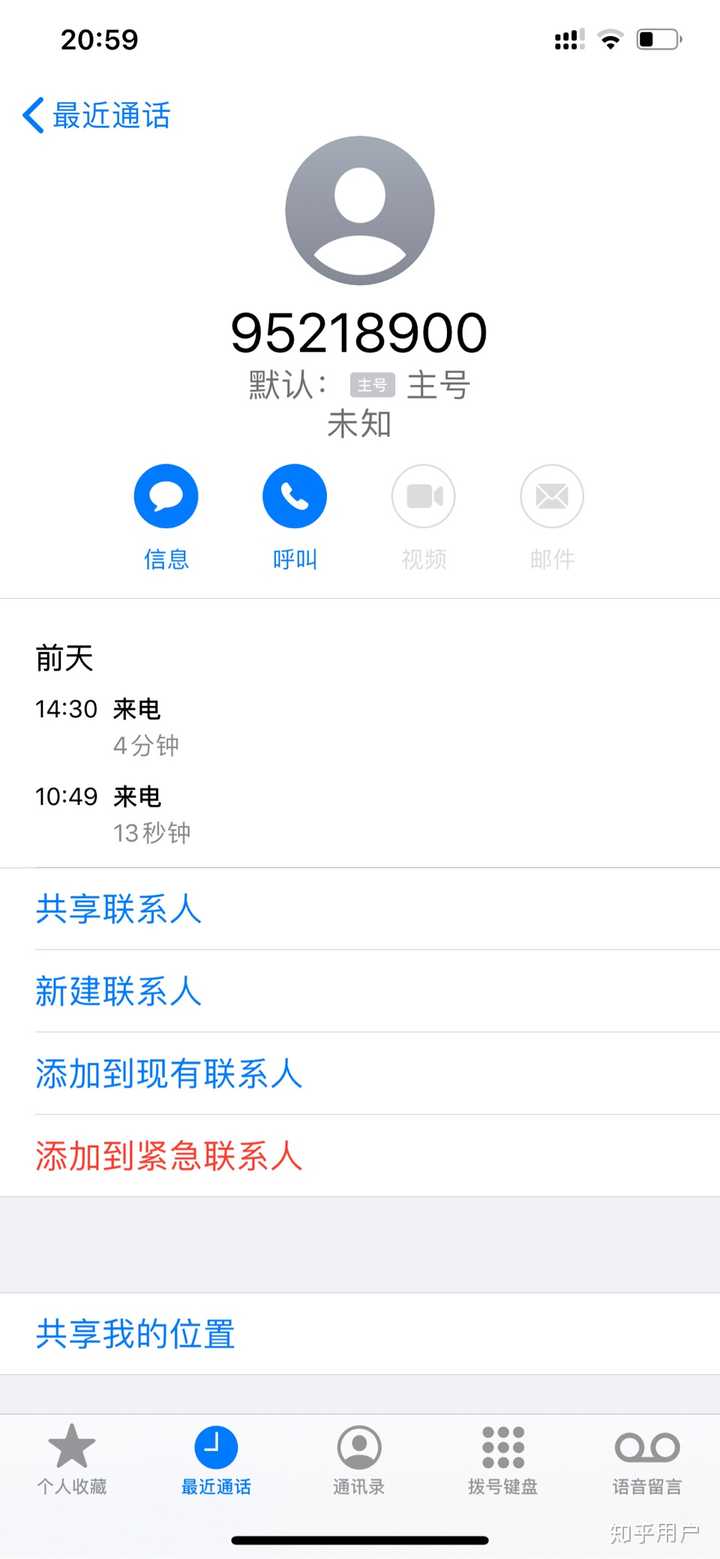Tap the 邮件 mail icon
Viewport: 720px width, 1559px height.
551,495
